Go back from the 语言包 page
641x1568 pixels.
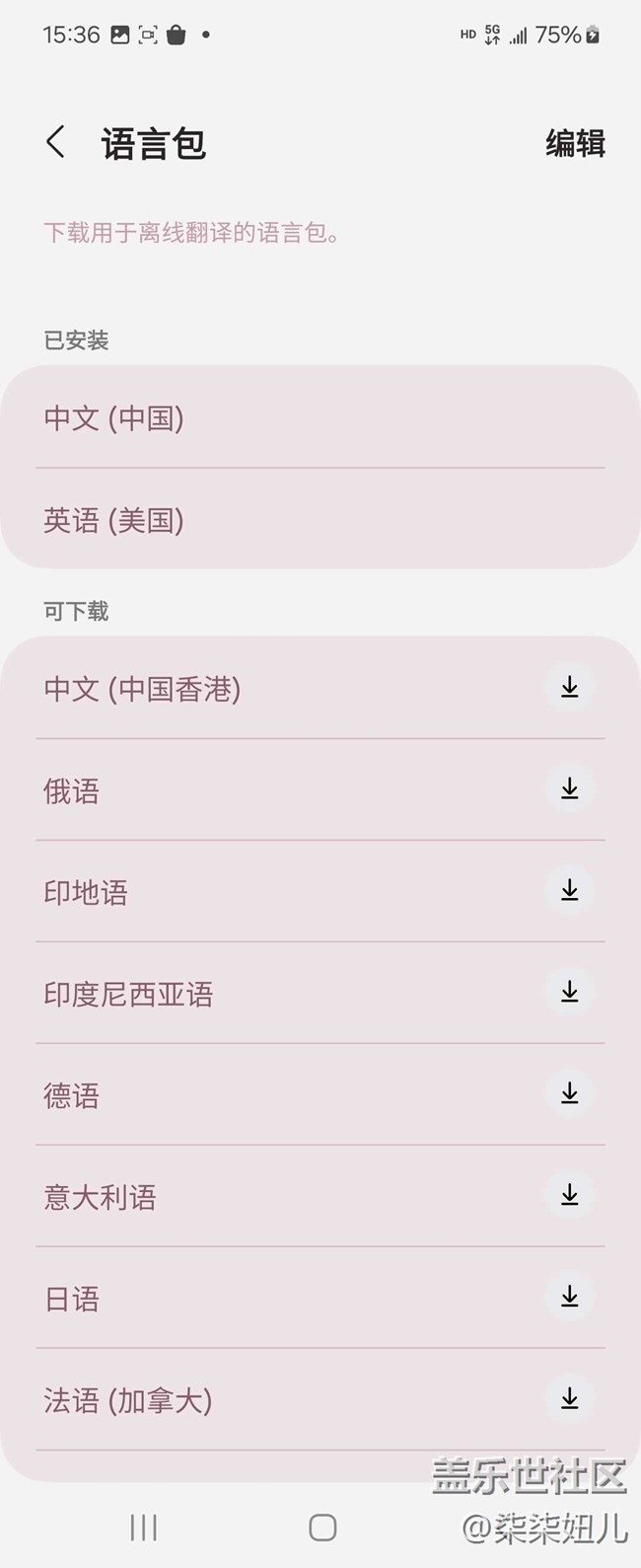(56, 143)
